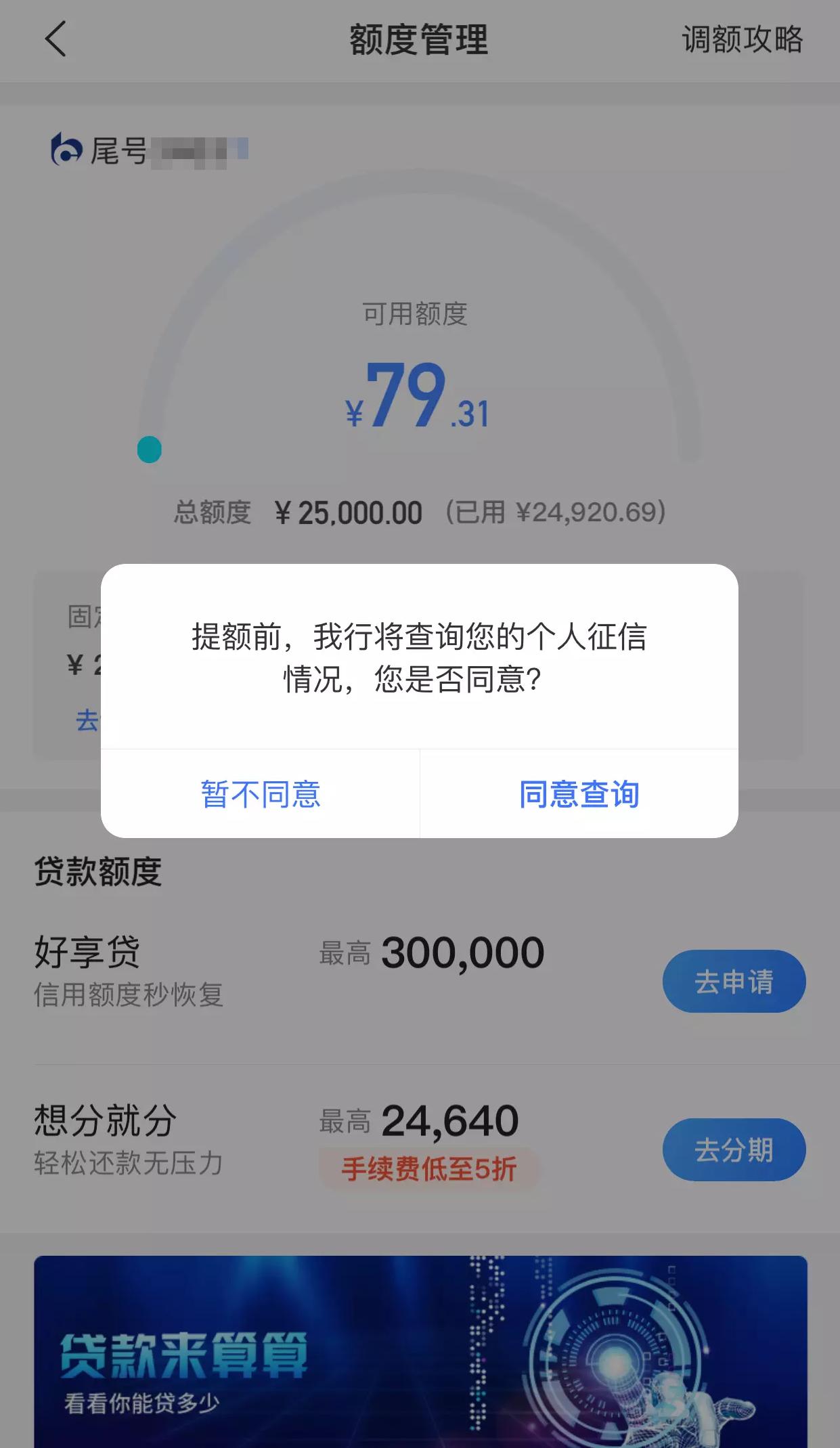Start installment with 去分期 button
The image size is (840, 1448).
734,1149
